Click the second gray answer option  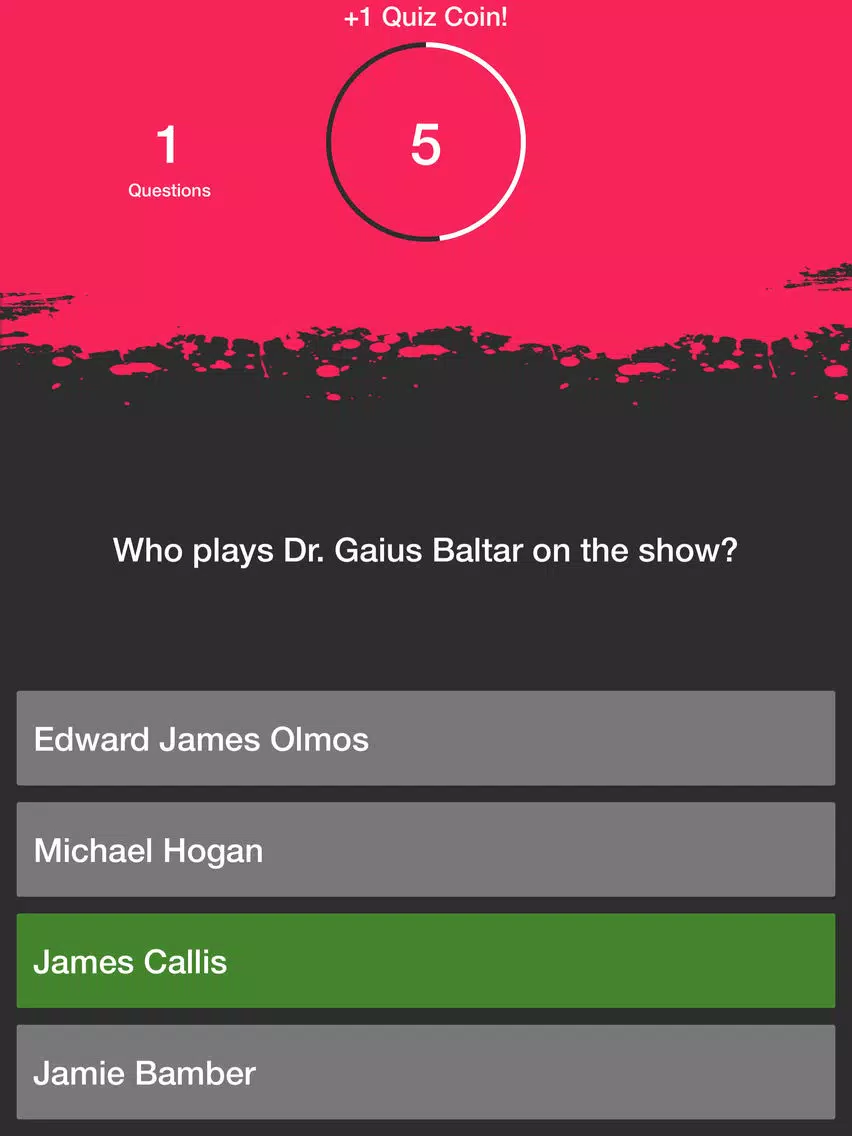pyautogui.click(x=426, y=849)
